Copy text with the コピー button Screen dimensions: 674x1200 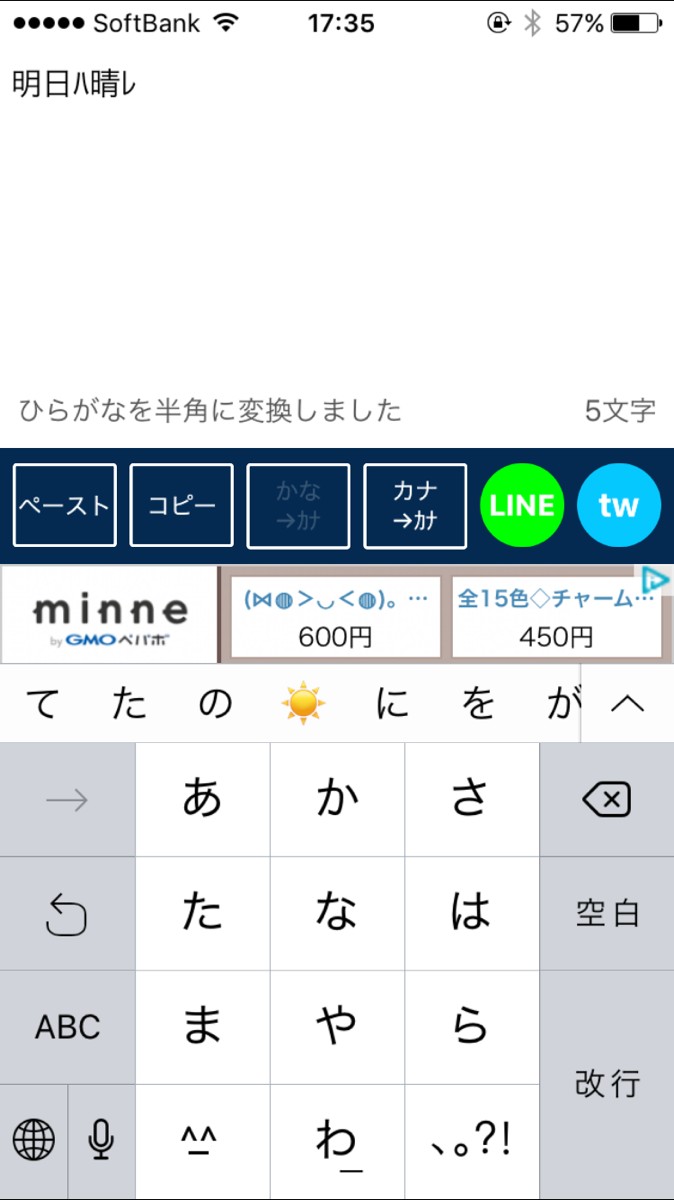[182, 506]
